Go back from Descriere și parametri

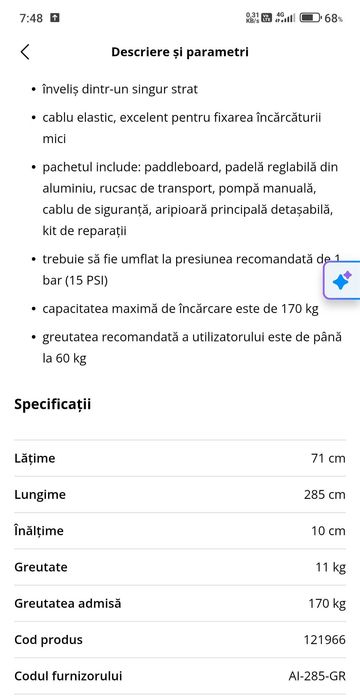click(25, 52)
